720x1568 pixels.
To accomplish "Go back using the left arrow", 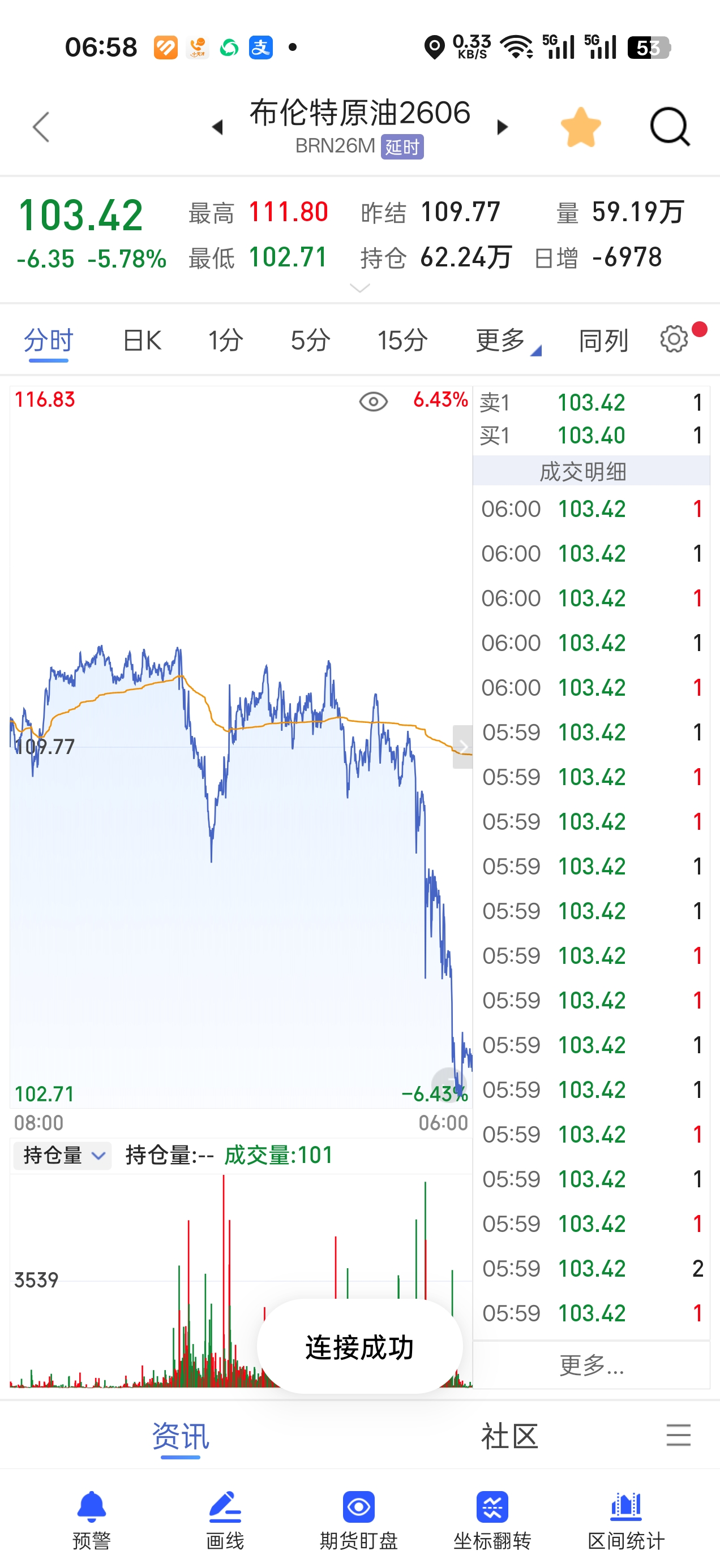I will (x=41, y=127).
